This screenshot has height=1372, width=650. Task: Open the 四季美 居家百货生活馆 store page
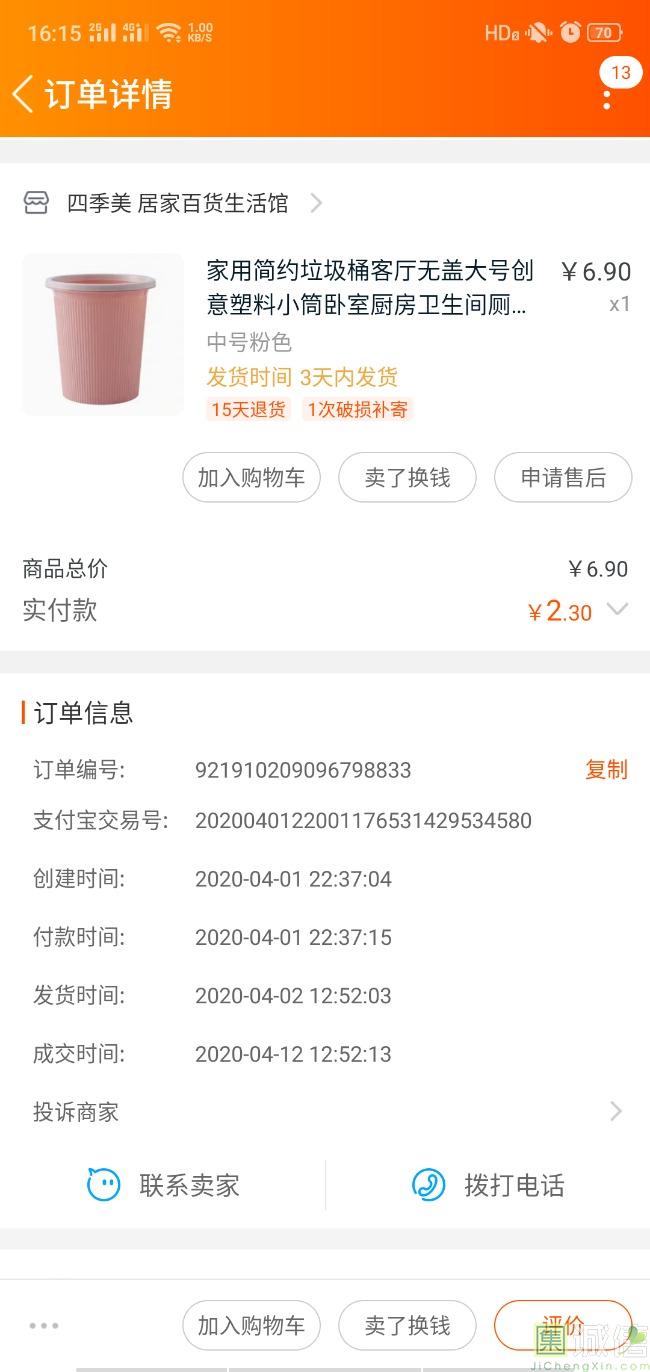[174, 204]
